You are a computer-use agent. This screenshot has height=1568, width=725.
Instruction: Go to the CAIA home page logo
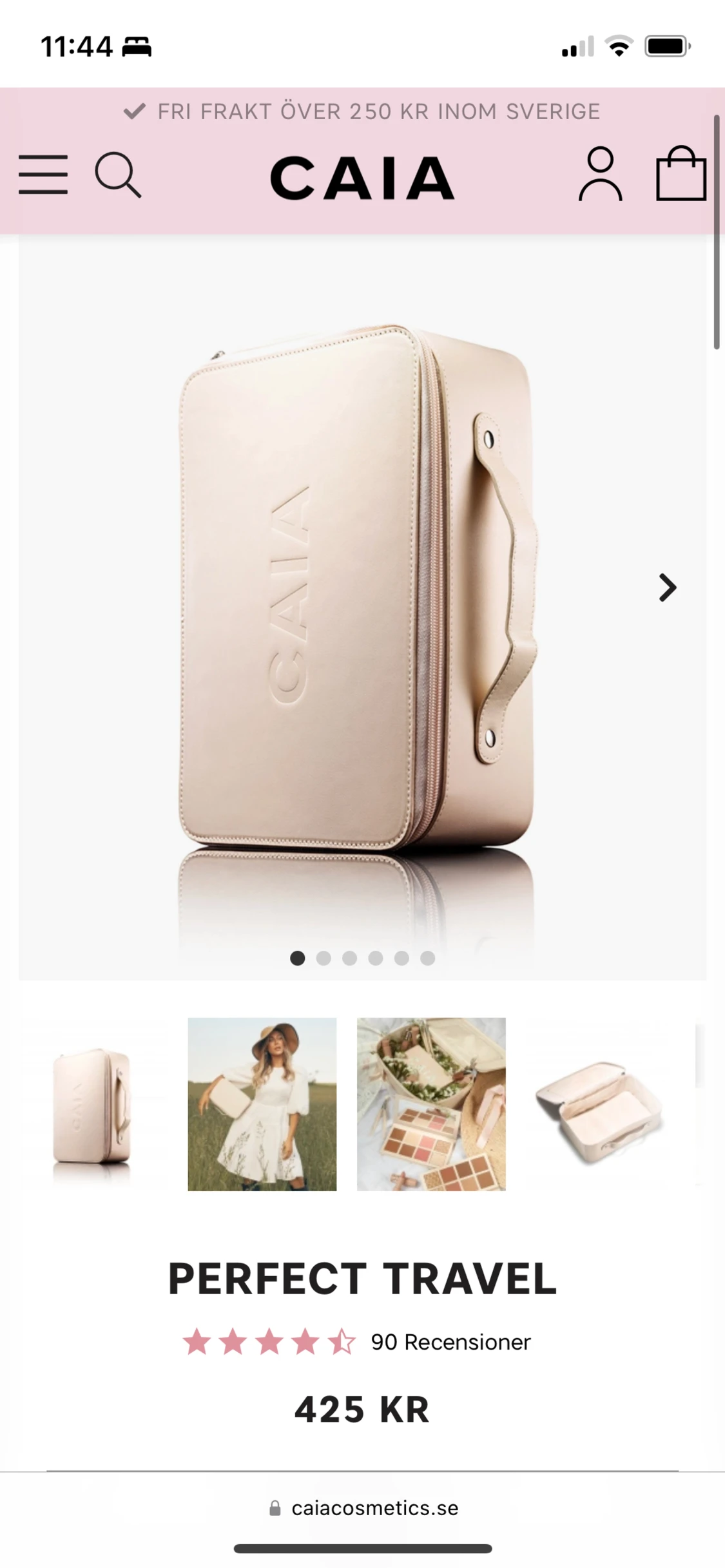pyautogui.click(x=362, y=178)
